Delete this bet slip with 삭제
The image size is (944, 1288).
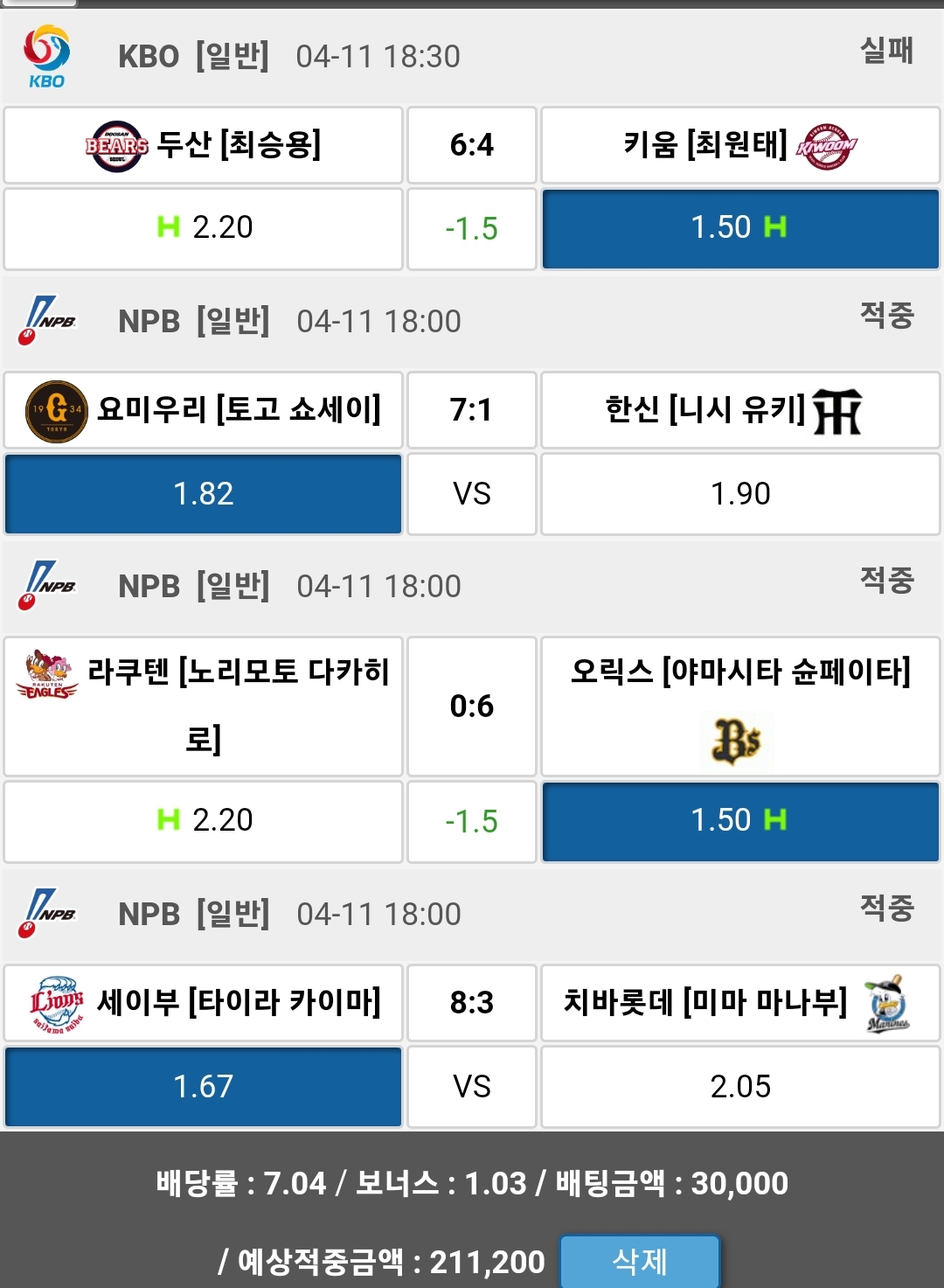click(x=639, y=1261)
